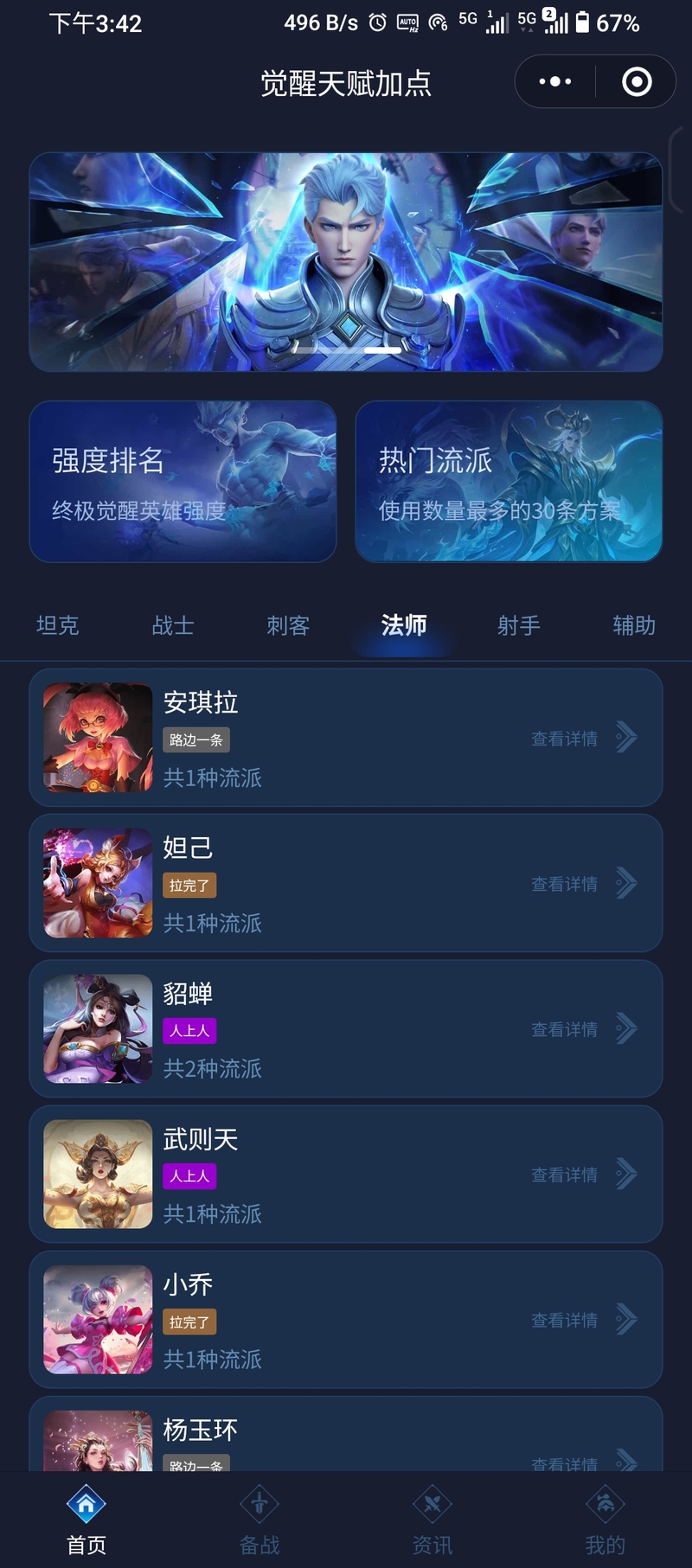
Task: Tap the 首页 tab
Action: [x=86, y=1520]
